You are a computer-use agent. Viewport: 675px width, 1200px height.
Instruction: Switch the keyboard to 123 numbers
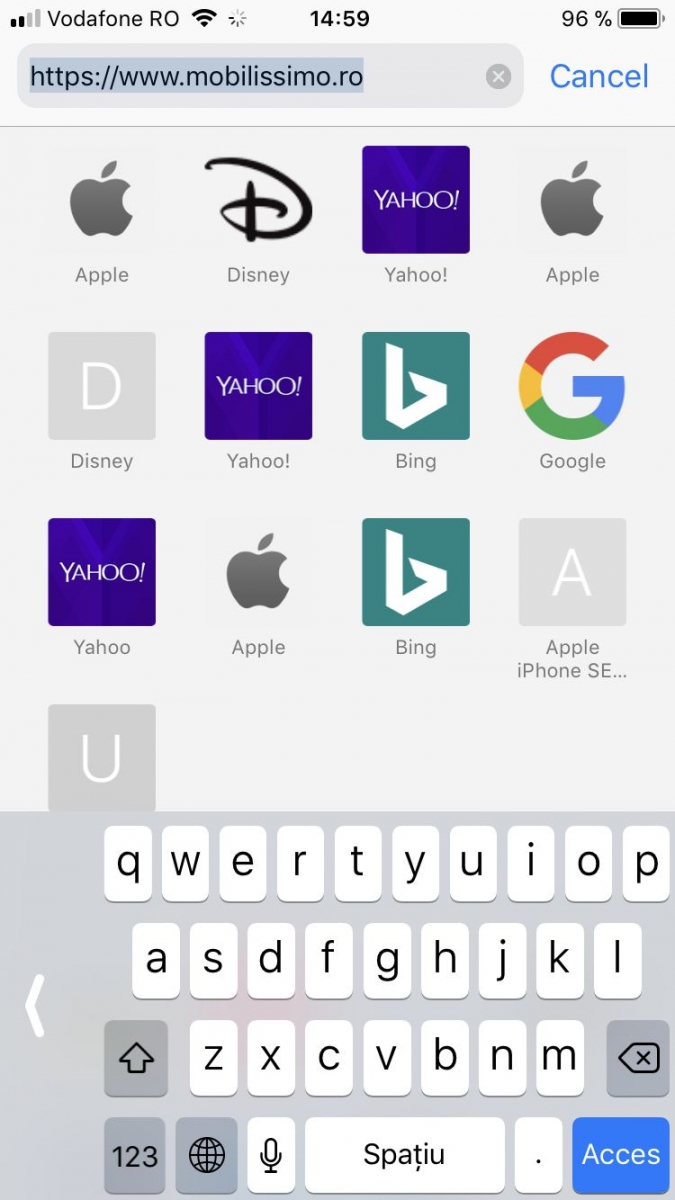tap(135, 1155)
